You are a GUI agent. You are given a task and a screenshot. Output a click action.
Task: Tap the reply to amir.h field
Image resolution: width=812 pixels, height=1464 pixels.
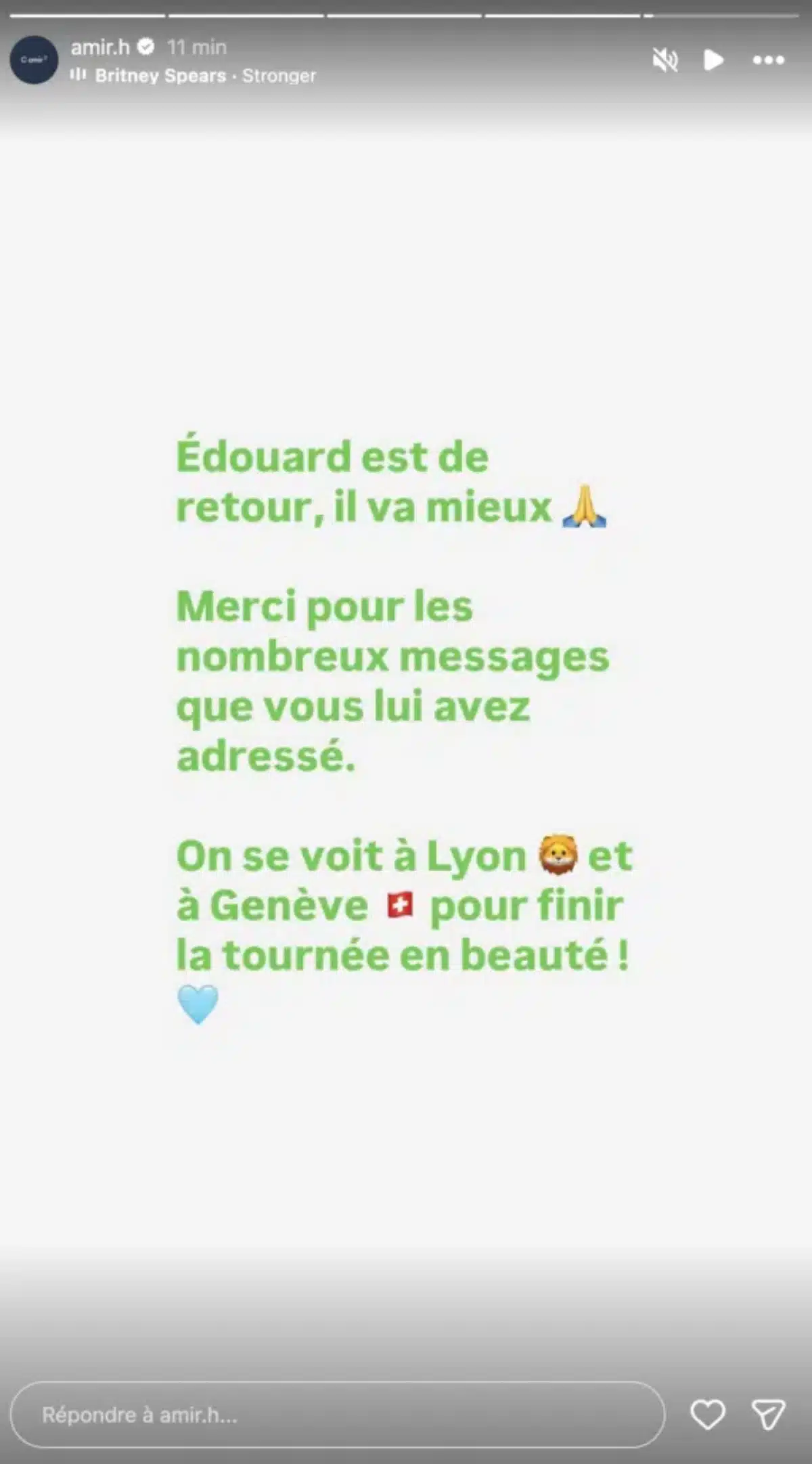pyautogui.click(x=336, y=1415)
